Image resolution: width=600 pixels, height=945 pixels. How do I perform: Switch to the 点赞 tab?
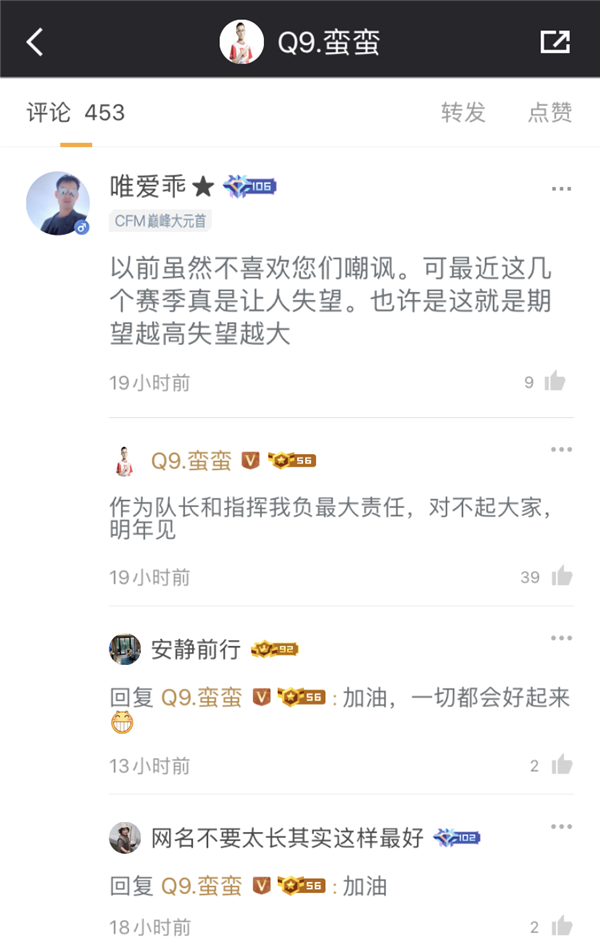pos(550,112)
